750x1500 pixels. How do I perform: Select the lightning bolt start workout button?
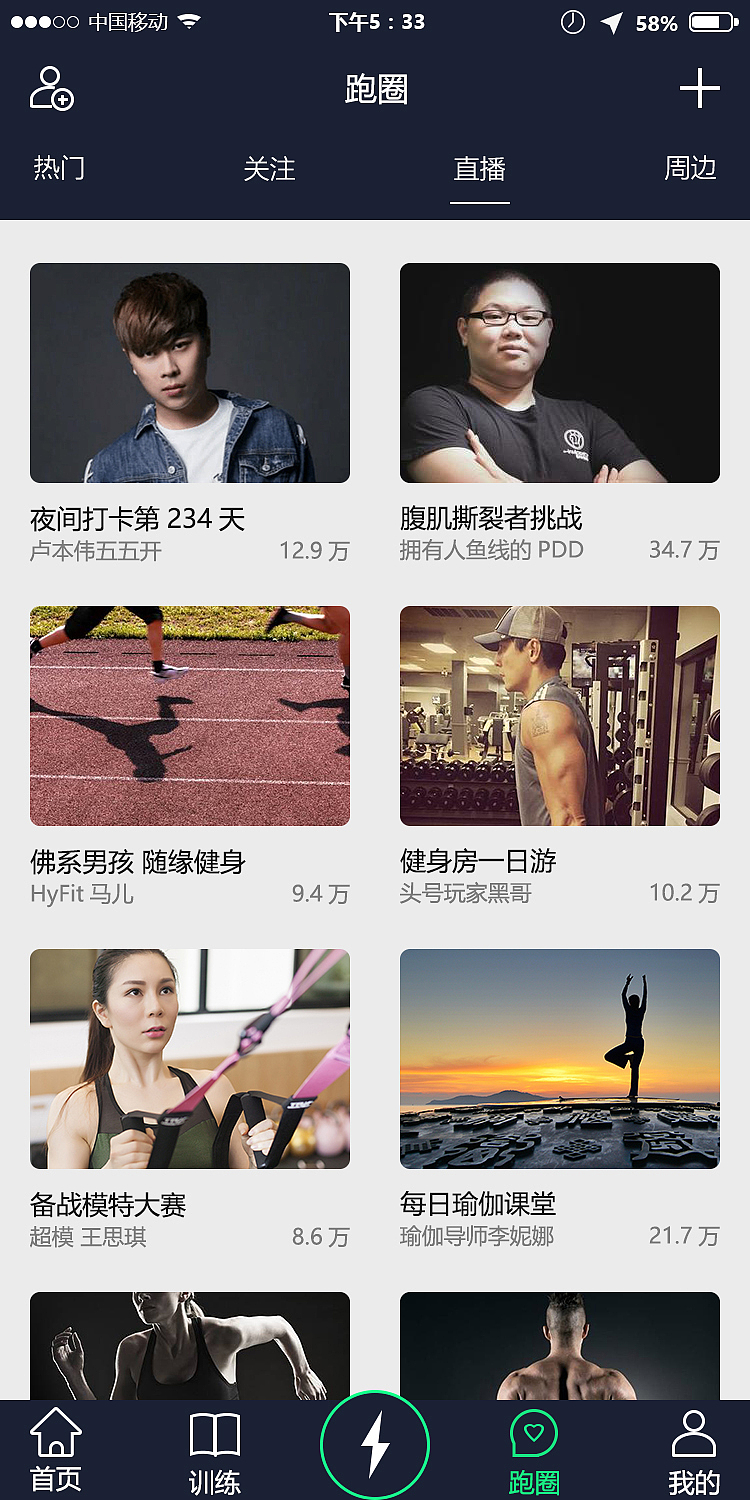click(375, 1444)
